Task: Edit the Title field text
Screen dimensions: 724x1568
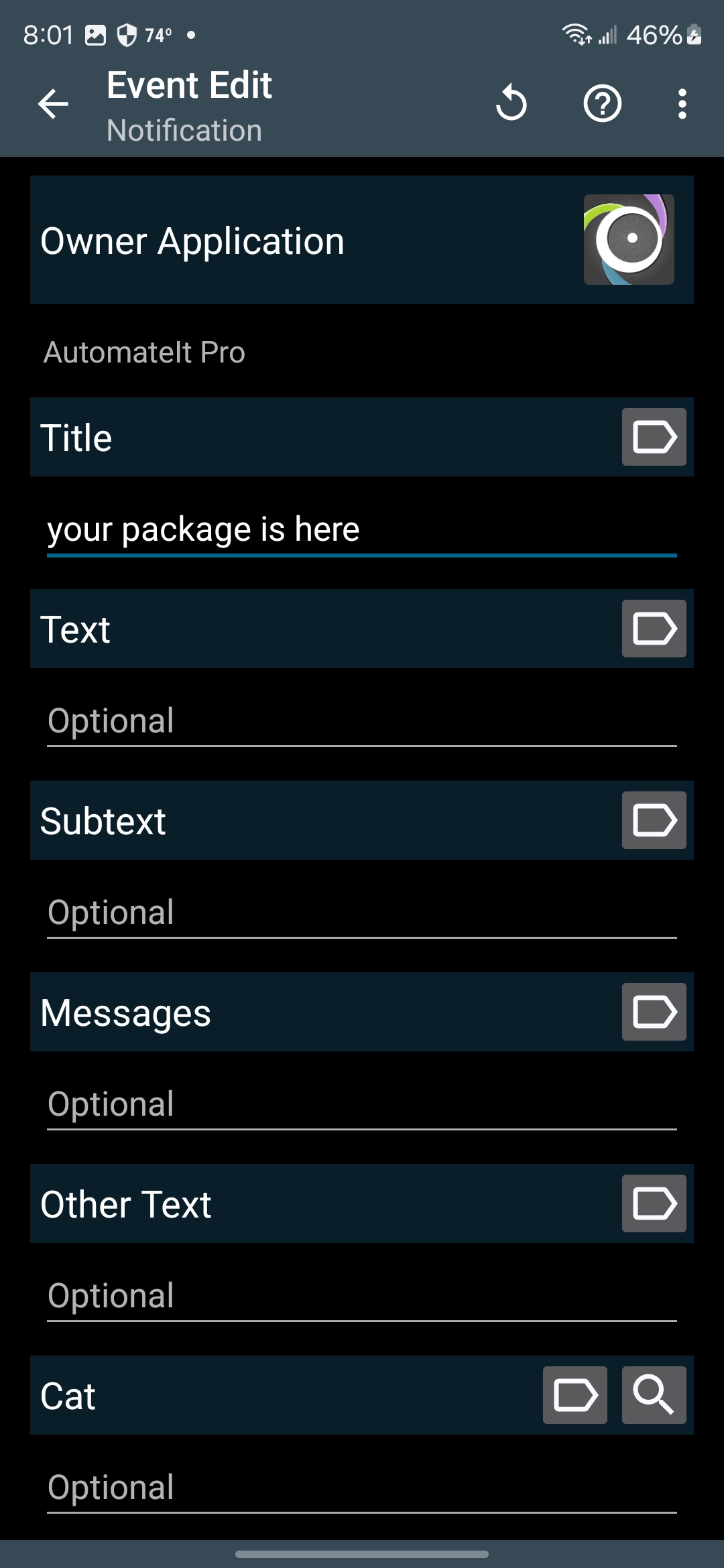Action: click(x=362, y=529)
